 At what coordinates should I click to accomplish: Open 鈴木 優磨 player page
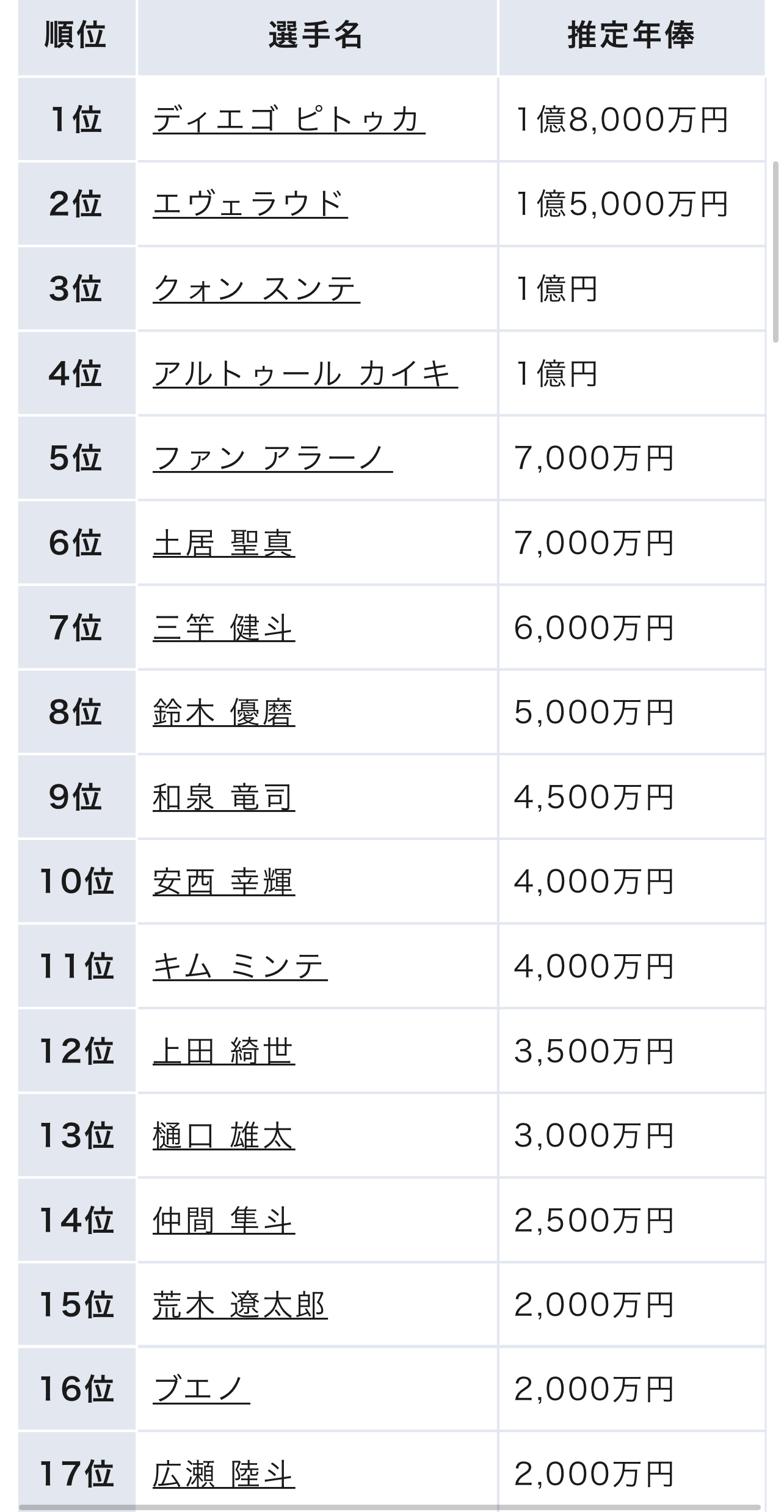click(x=224, y=712)
